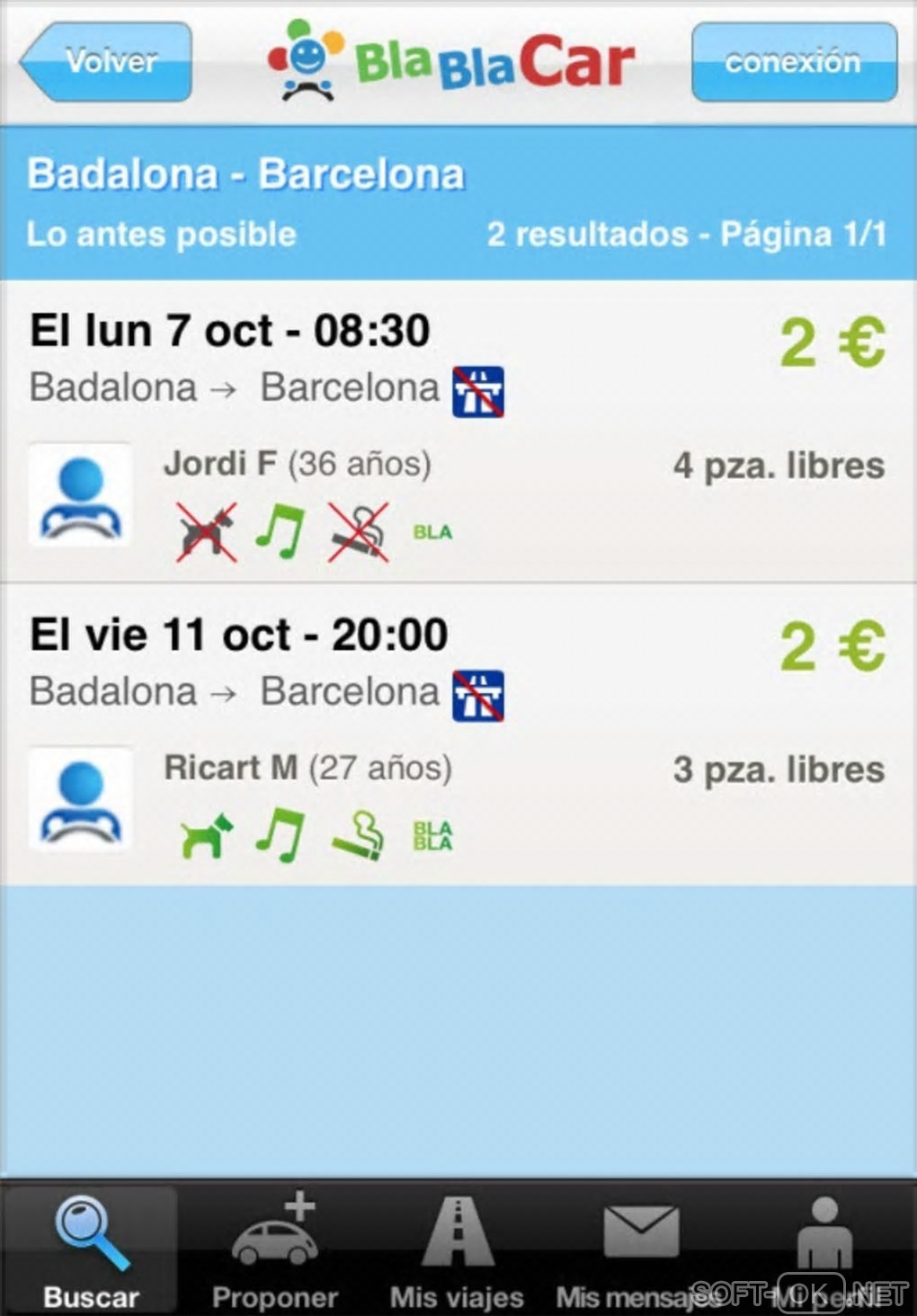917x1316 pixels.
Task: Open Jordi F's ride on lun 7 oct
Action: (x=458, y=431)
